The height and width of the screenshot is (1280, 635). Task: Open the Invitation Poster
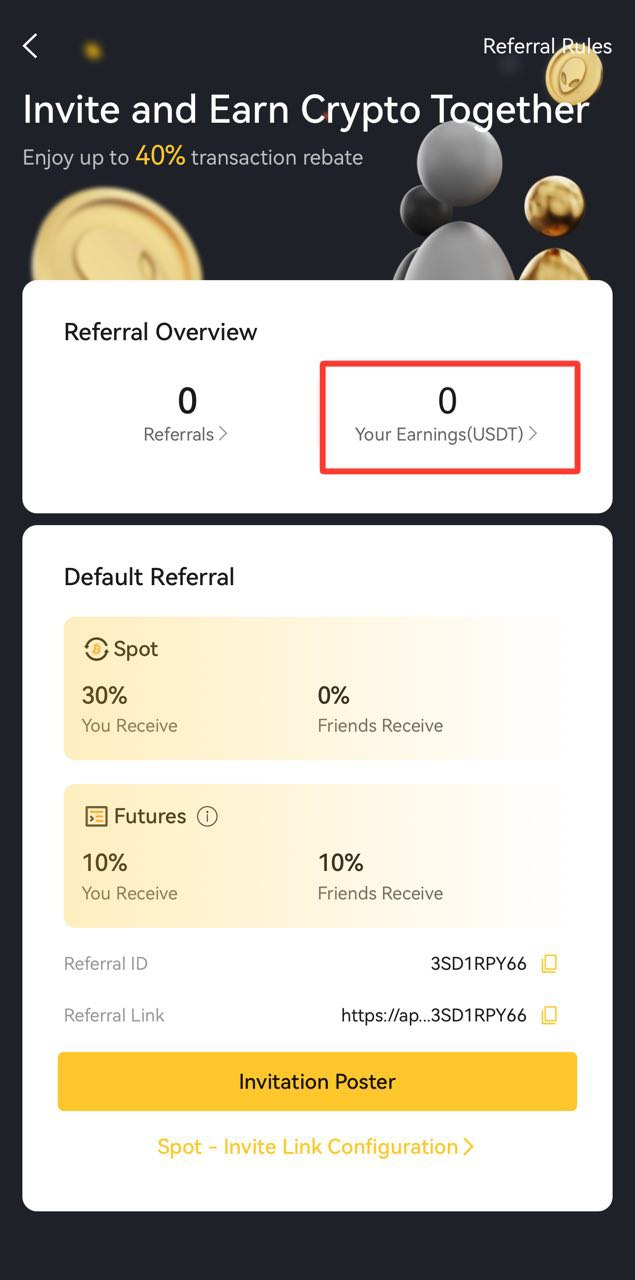click(317, 1081)
